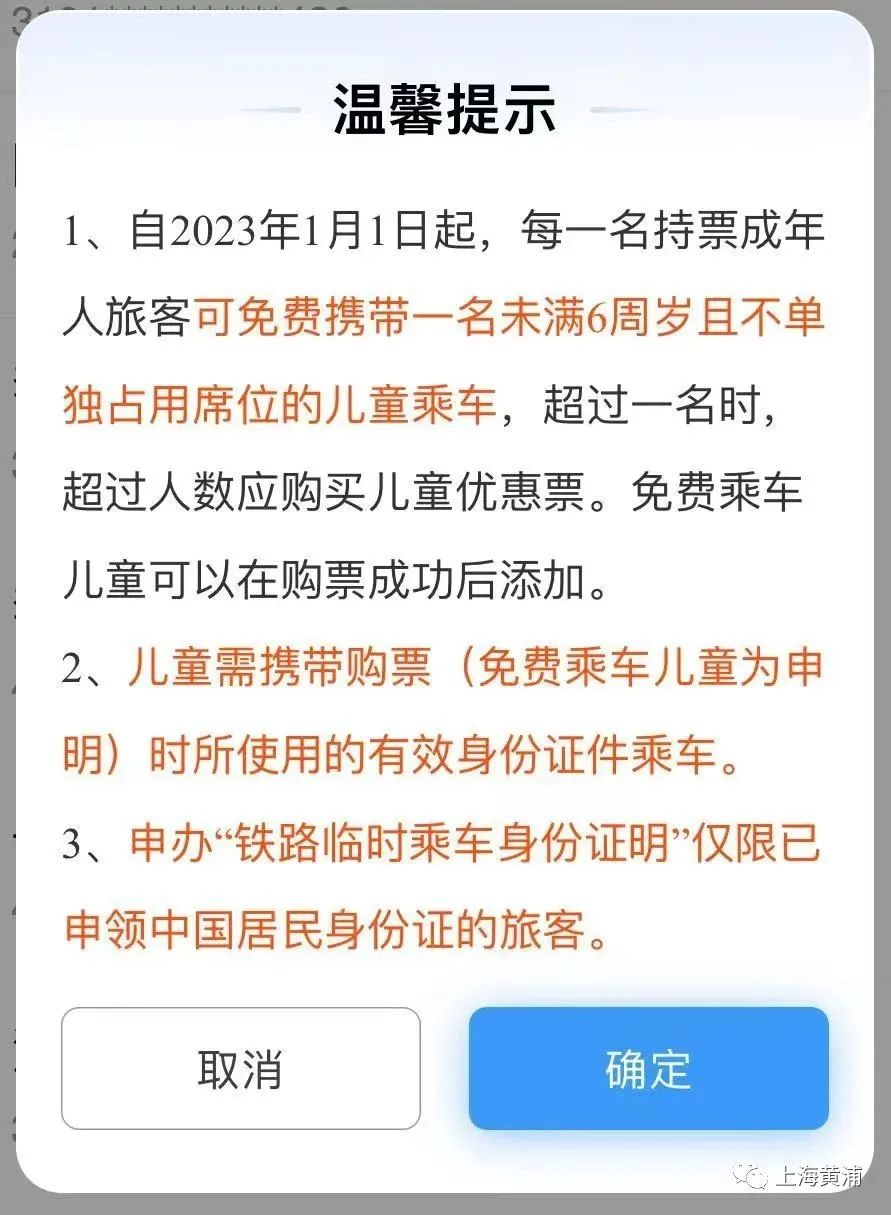The width and height of the screenshot is (891, 1215).
Task: Confirm the notice with 确定
Action: click(648, 1068)
